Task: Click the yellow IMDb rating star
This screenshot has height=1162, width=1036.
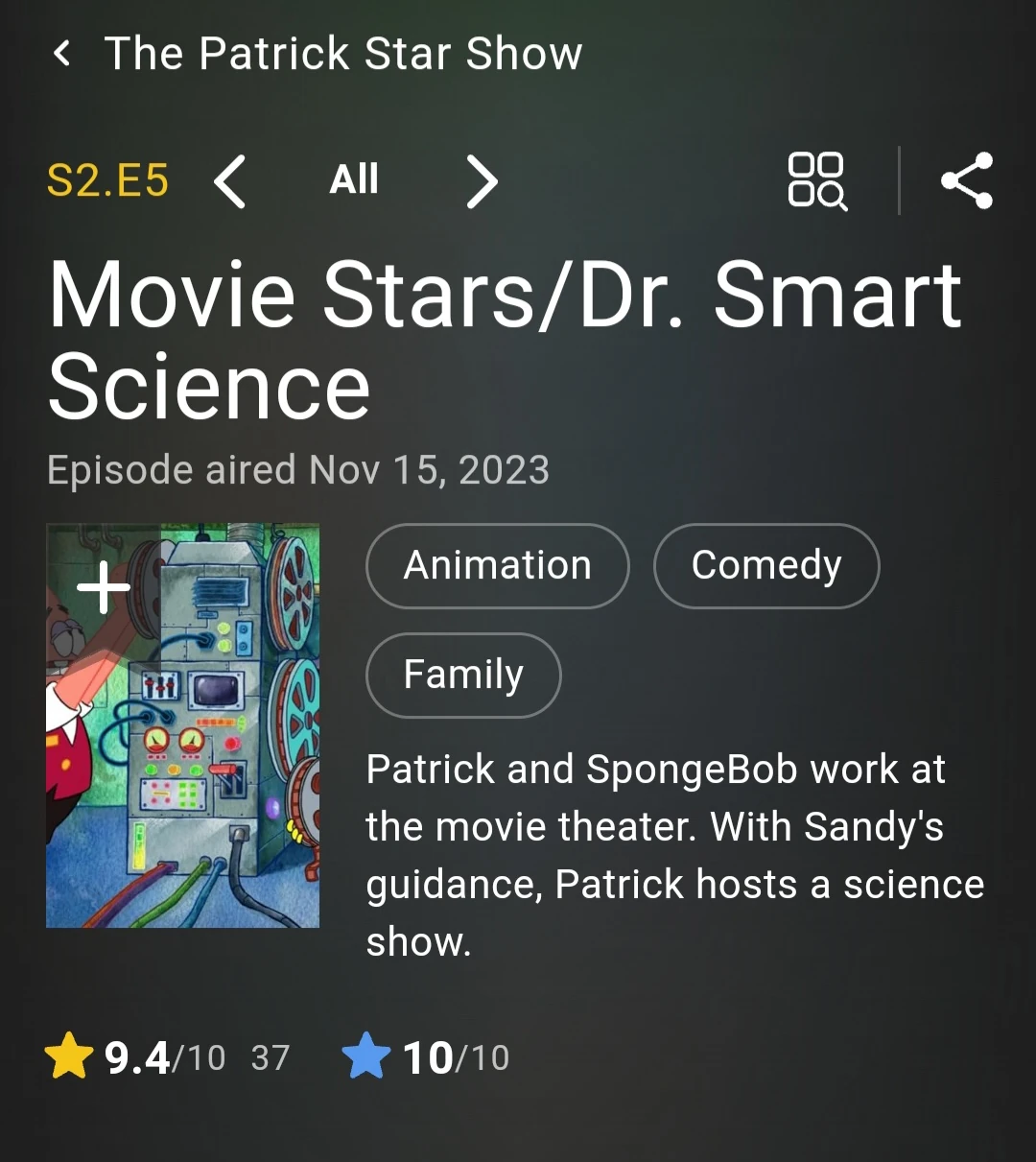Action: coord(68,1056)
